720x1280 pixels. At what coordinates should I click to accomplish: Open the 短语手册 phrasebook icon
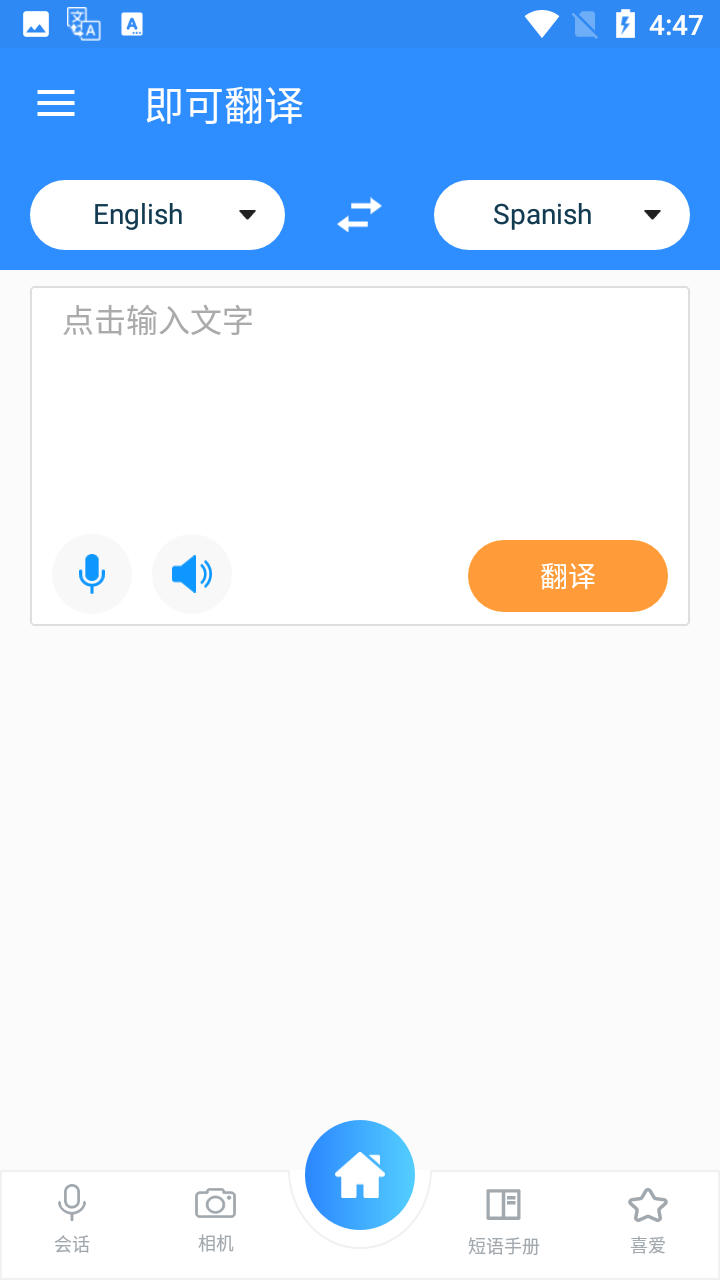click(x=503, y=1203)
